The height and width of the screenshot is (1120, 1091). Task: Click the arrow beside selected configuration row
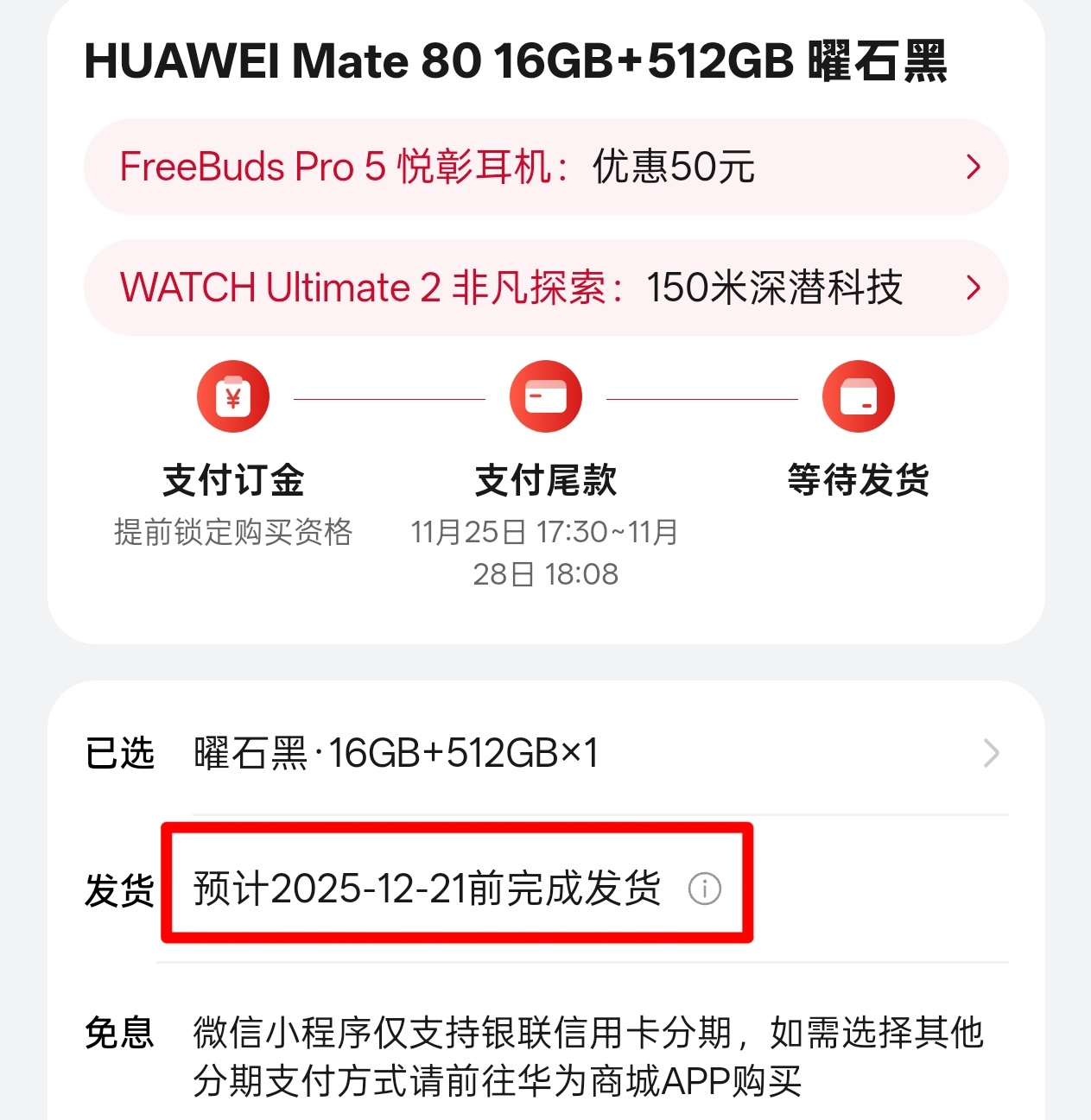click(992, 753)
